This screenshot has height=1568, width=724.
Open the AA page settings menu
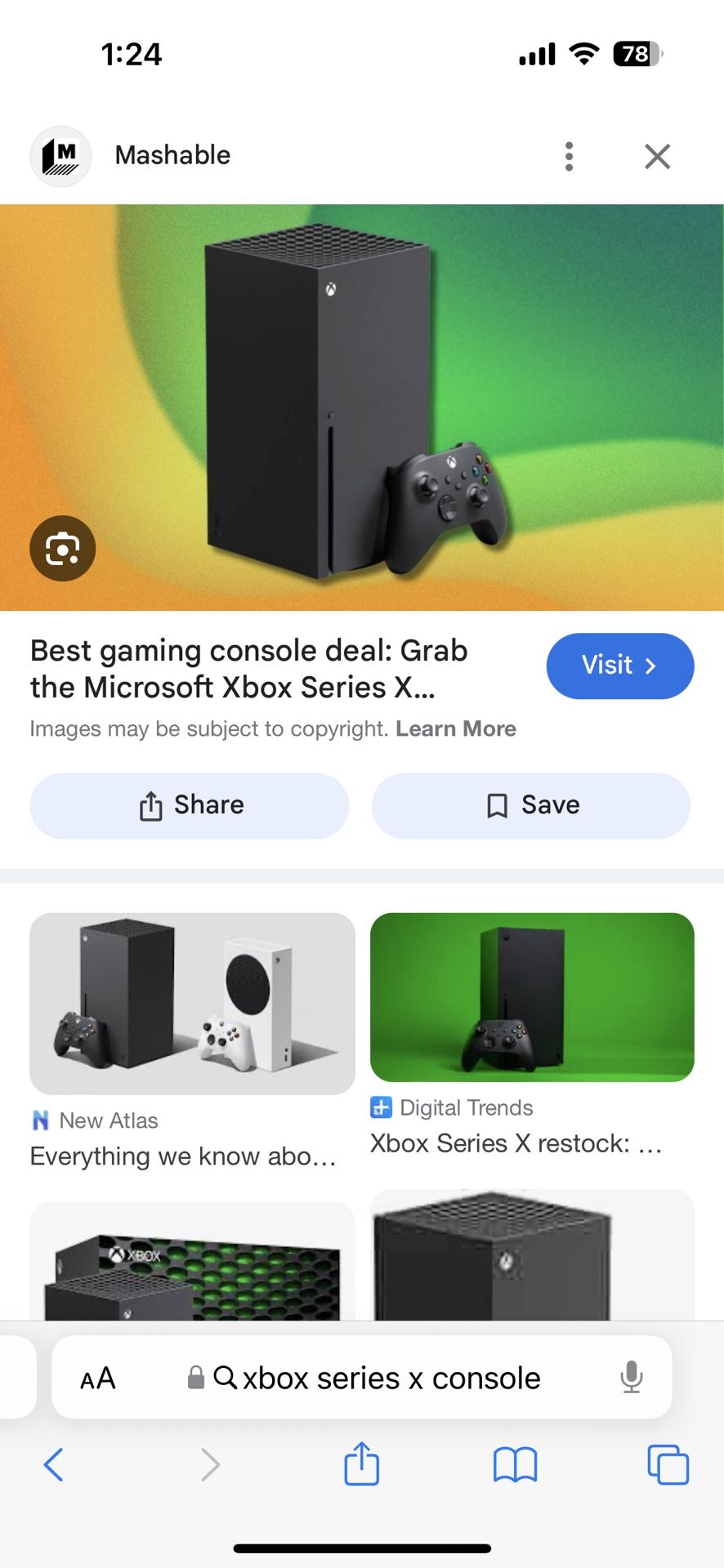click(98, 1379)
